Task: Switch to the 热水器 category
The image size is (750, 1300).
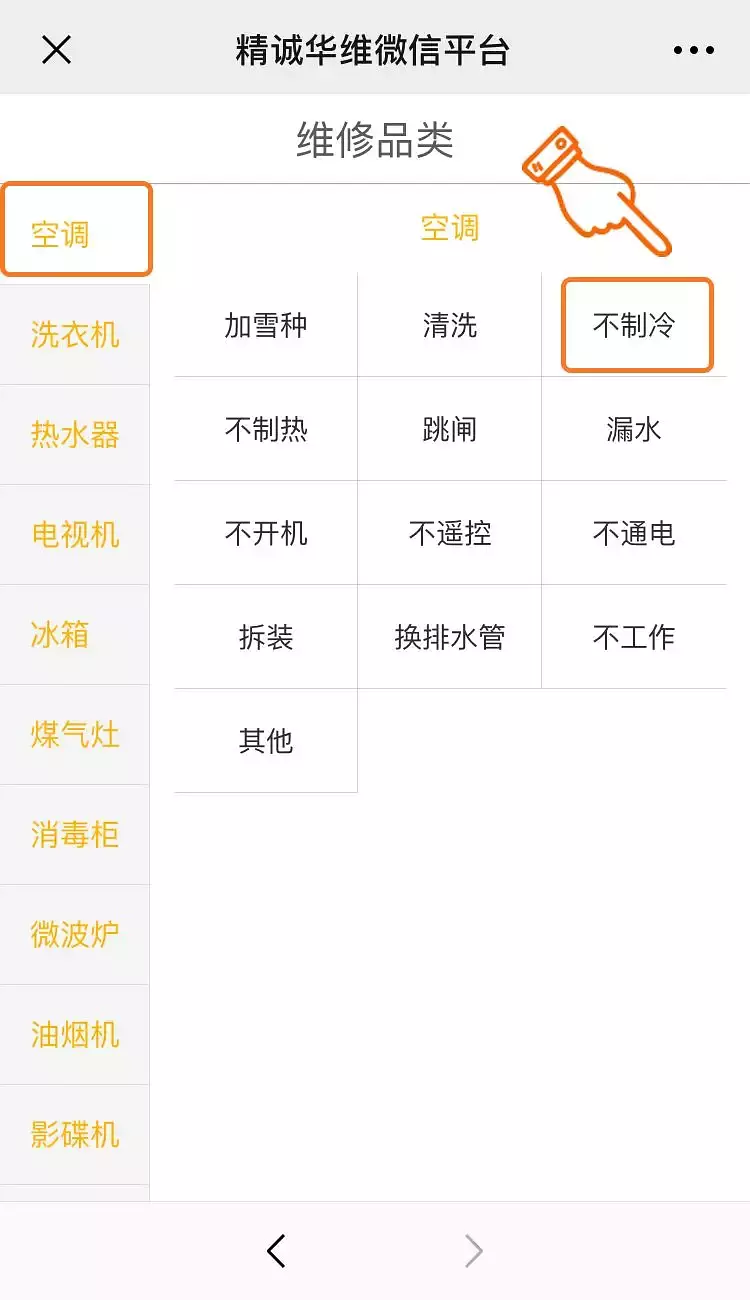Action: tap(75, 435)
